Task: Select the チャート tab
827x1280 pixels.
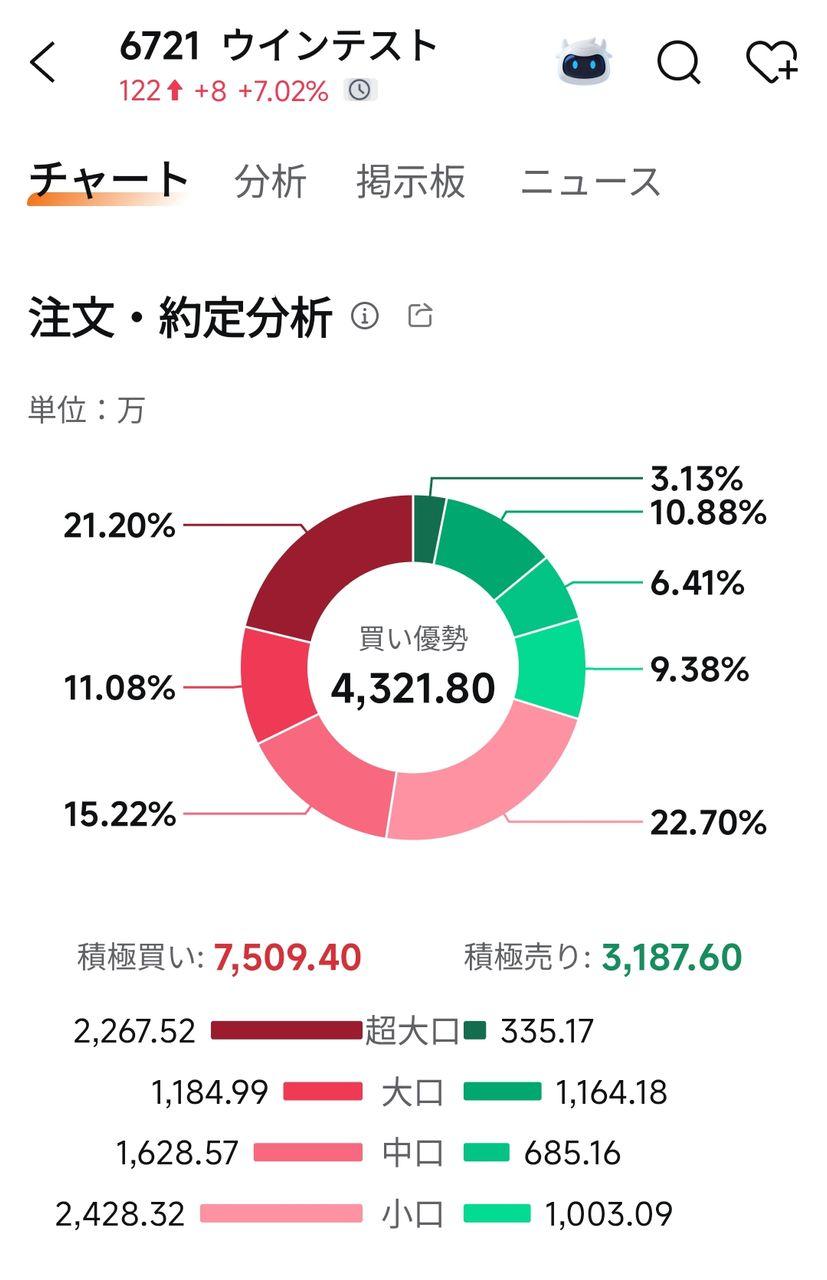Action: tap(108, 181)
